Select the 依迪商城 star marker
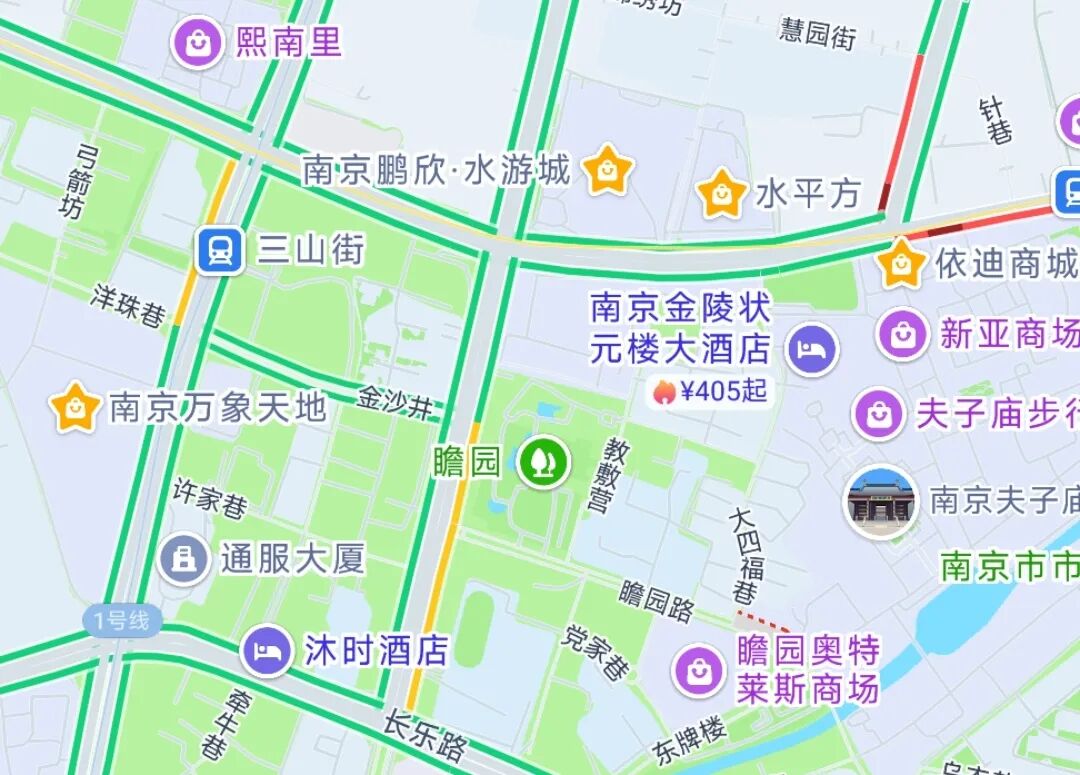The image size is (1080, 775). pos(902,264)
